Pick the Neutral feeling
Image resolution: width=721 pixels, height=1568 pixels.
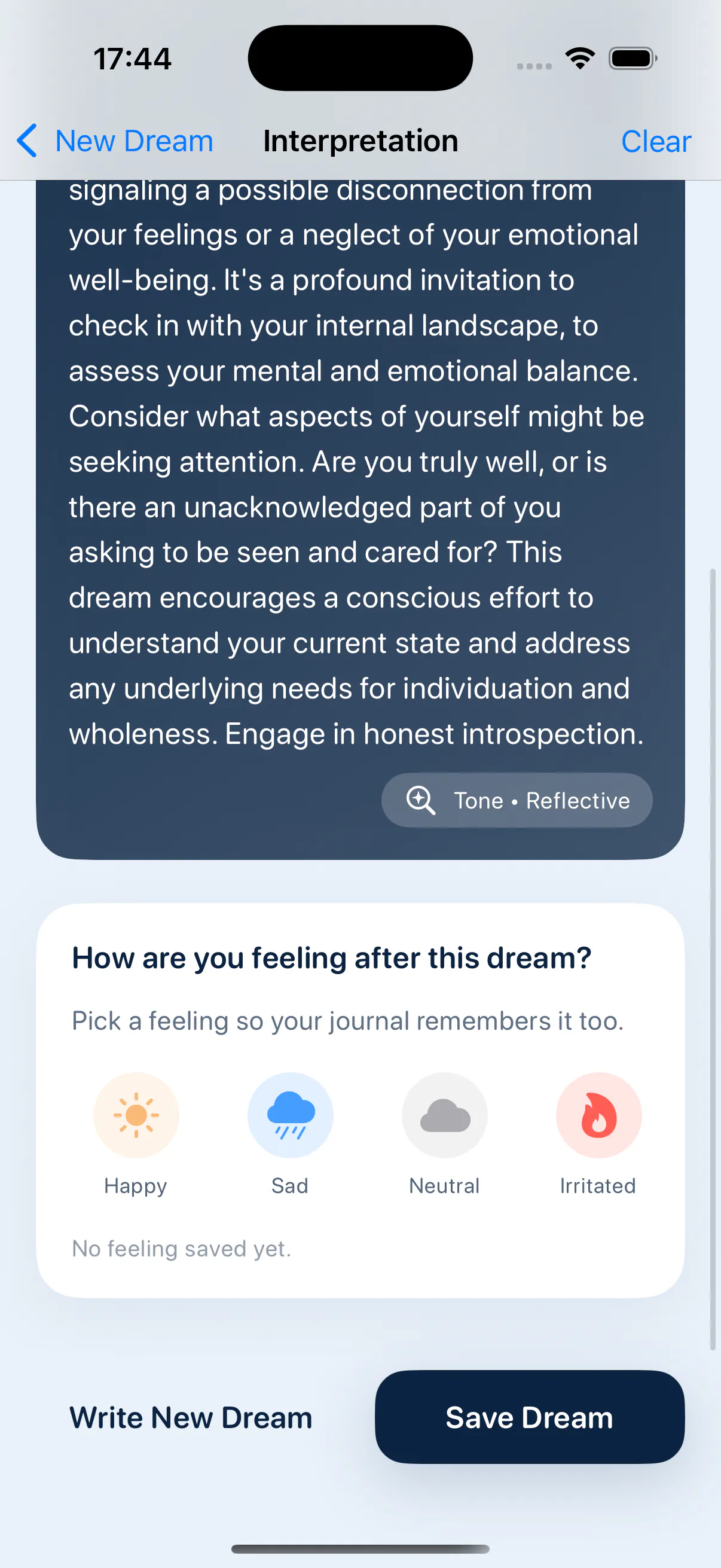pos(444,1133)
